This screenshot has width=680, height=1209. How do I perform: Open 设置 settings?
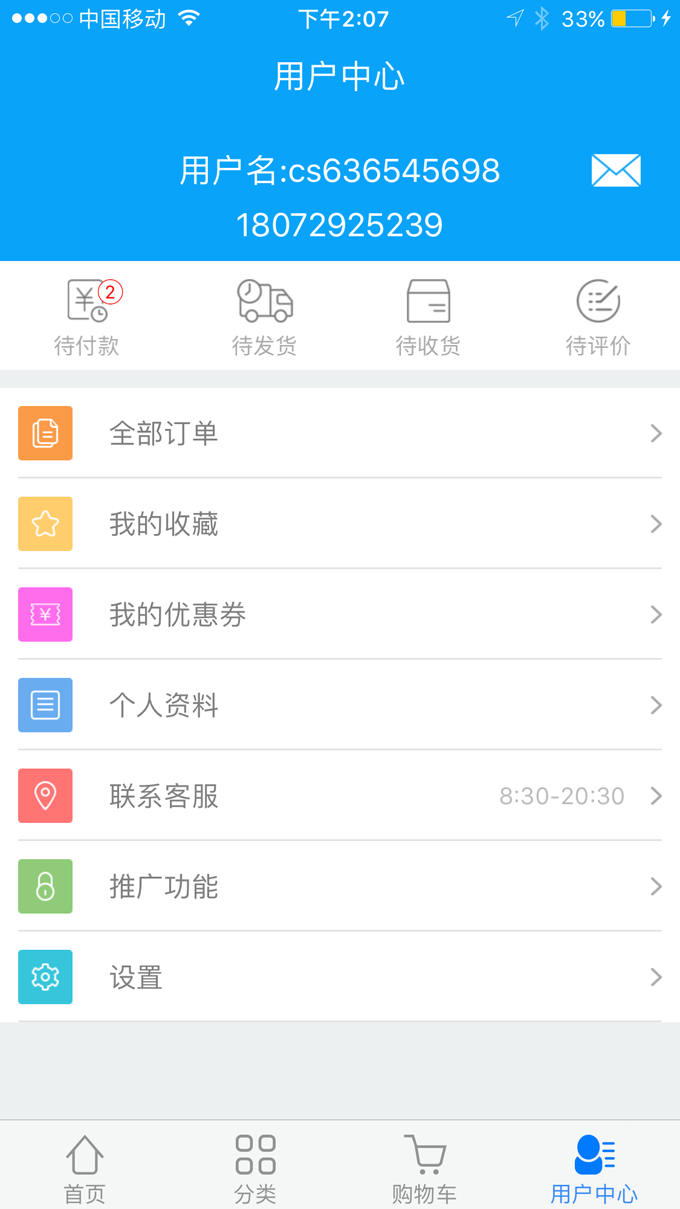340,977
